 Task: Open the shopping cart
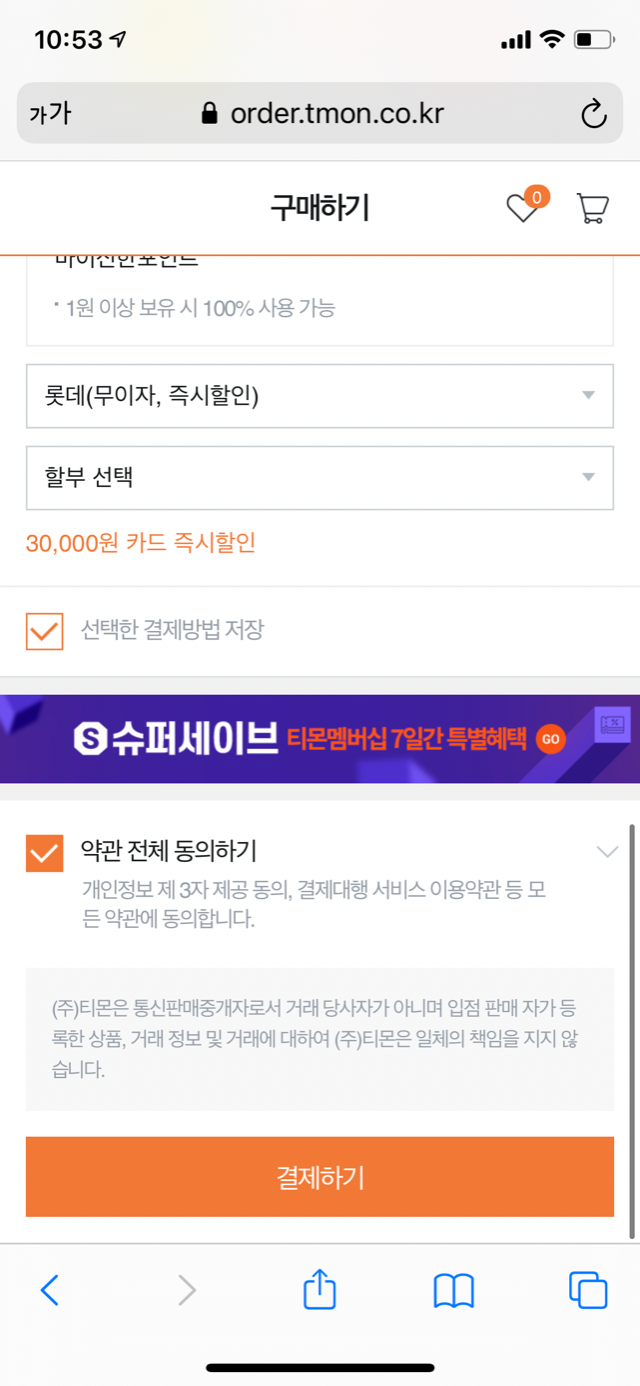(x=592, y=208)
